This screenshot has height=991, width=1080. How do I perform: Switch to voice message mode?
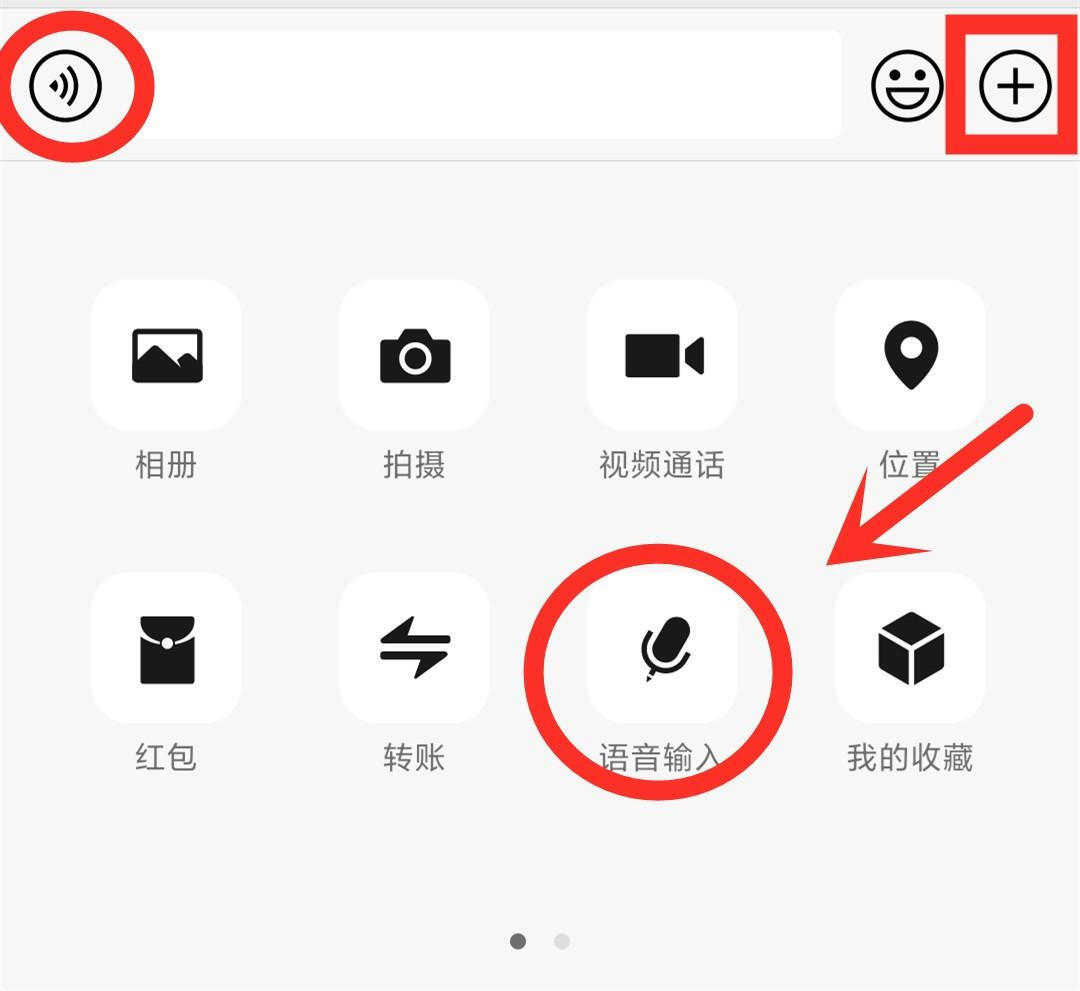(66, 86)
